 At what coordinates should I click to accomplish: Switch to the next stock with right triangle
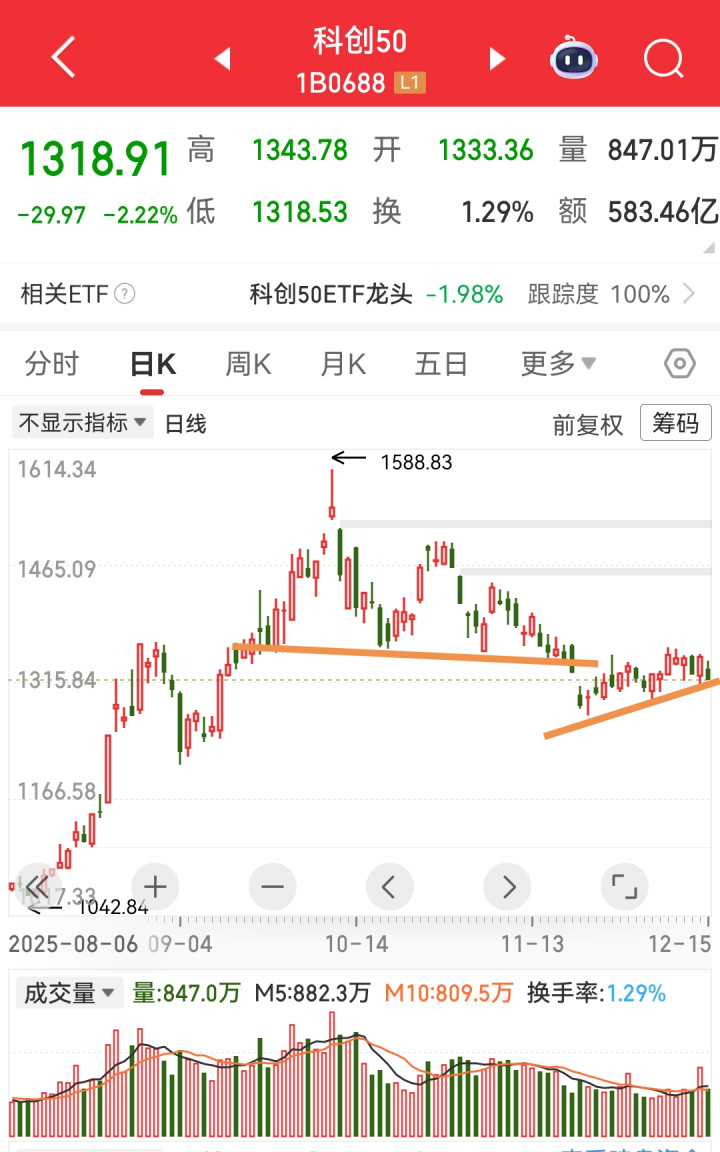pos(497,58)
